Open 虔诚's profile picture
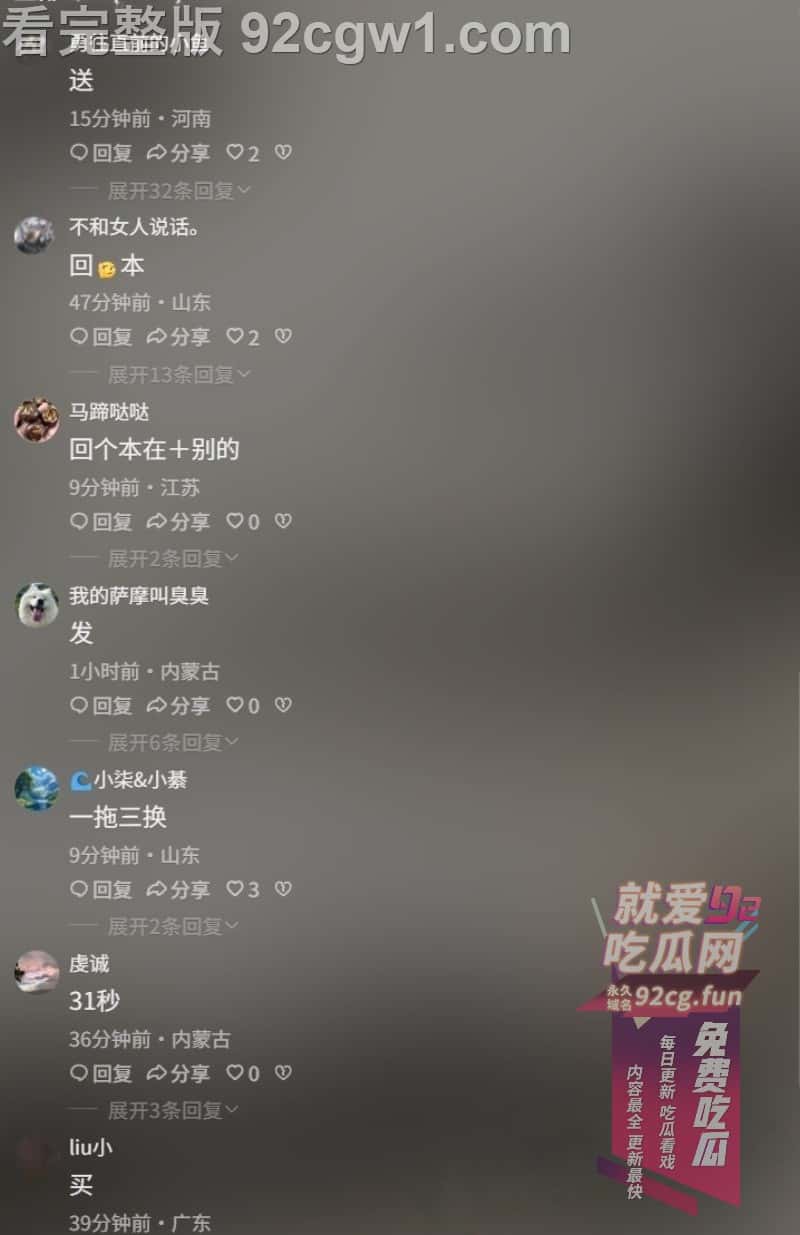The width and height of the screenshot is (800, 1235). [x=36, y=972]
